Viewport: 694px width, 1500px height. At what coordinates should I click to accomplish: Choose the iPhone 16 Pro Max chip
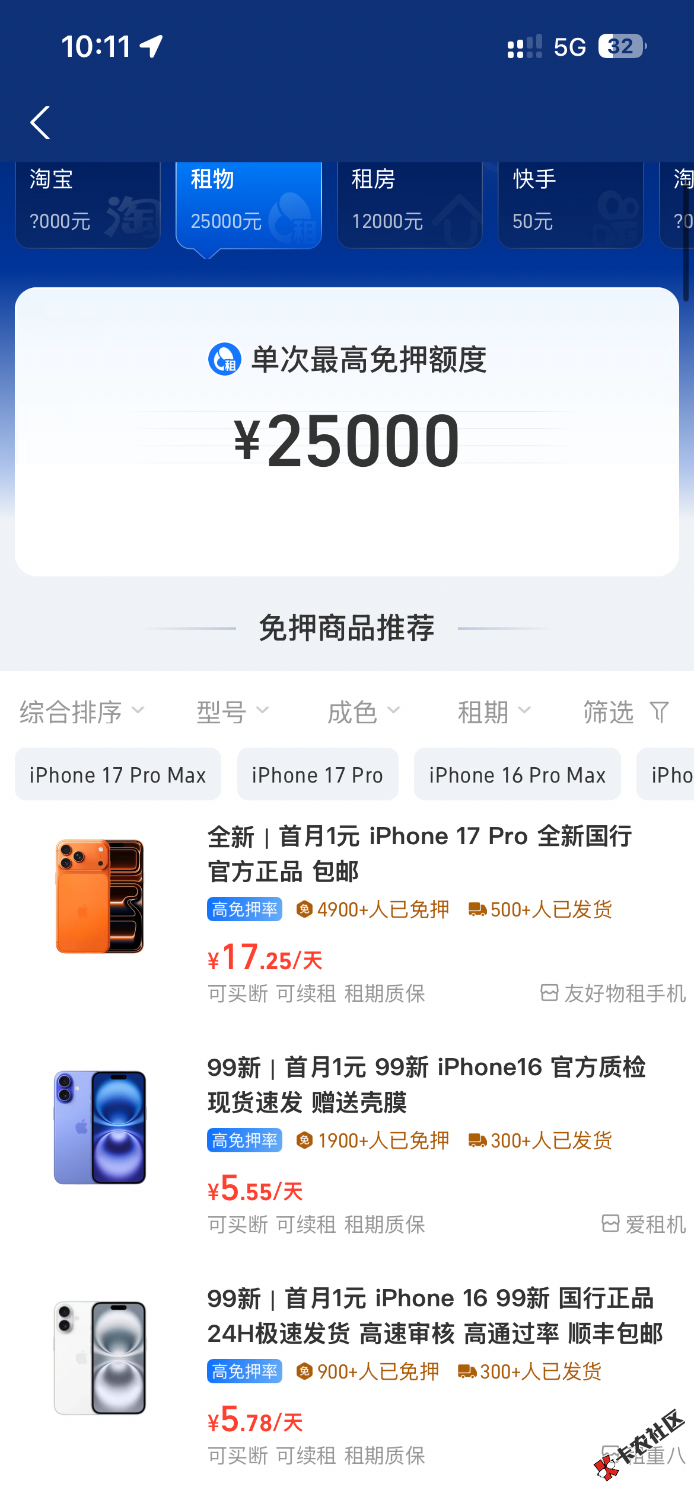pyautogui.click(x=517, y=775)
